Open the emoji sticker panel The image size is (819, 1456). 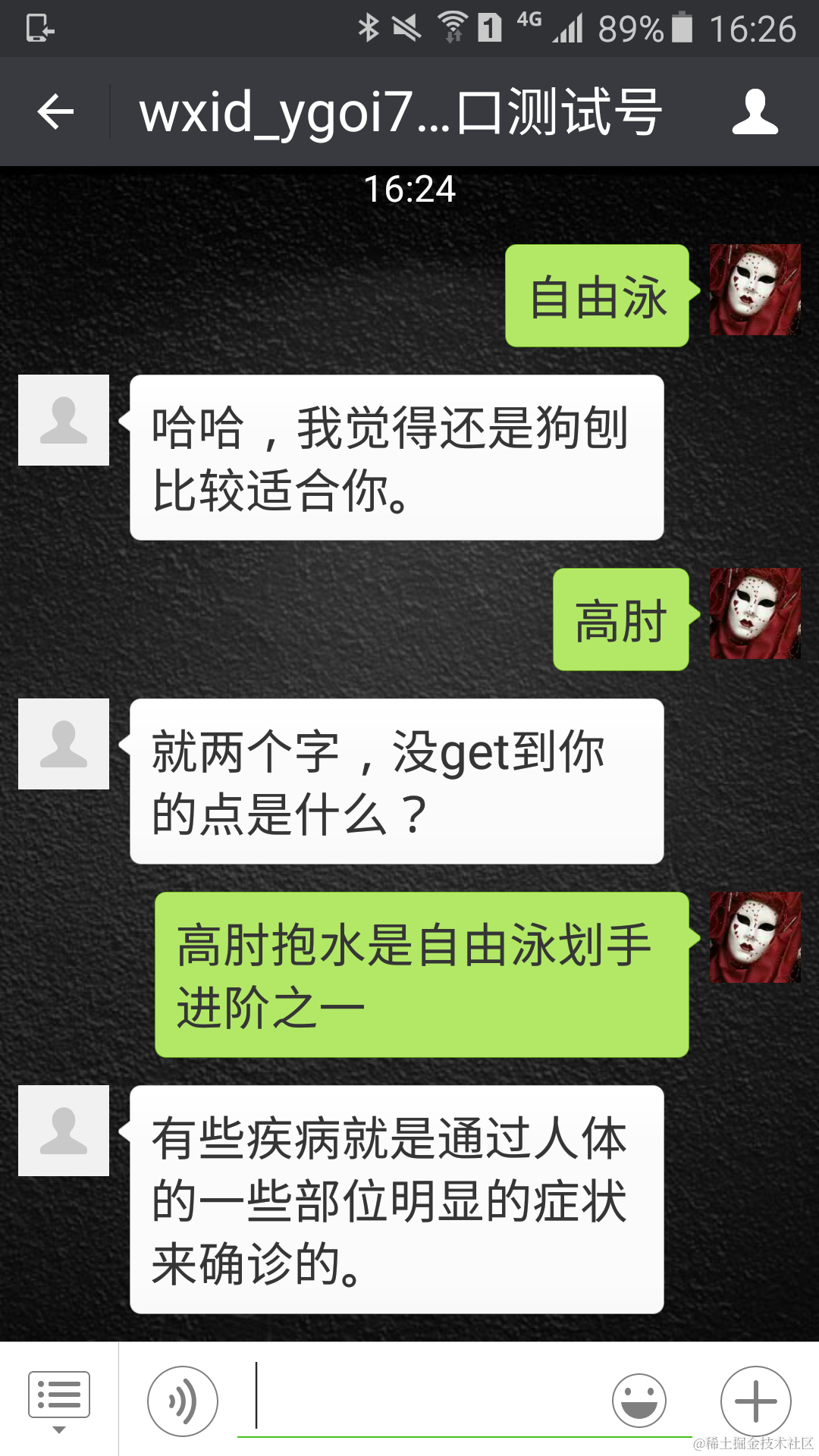click(639, 1401)
